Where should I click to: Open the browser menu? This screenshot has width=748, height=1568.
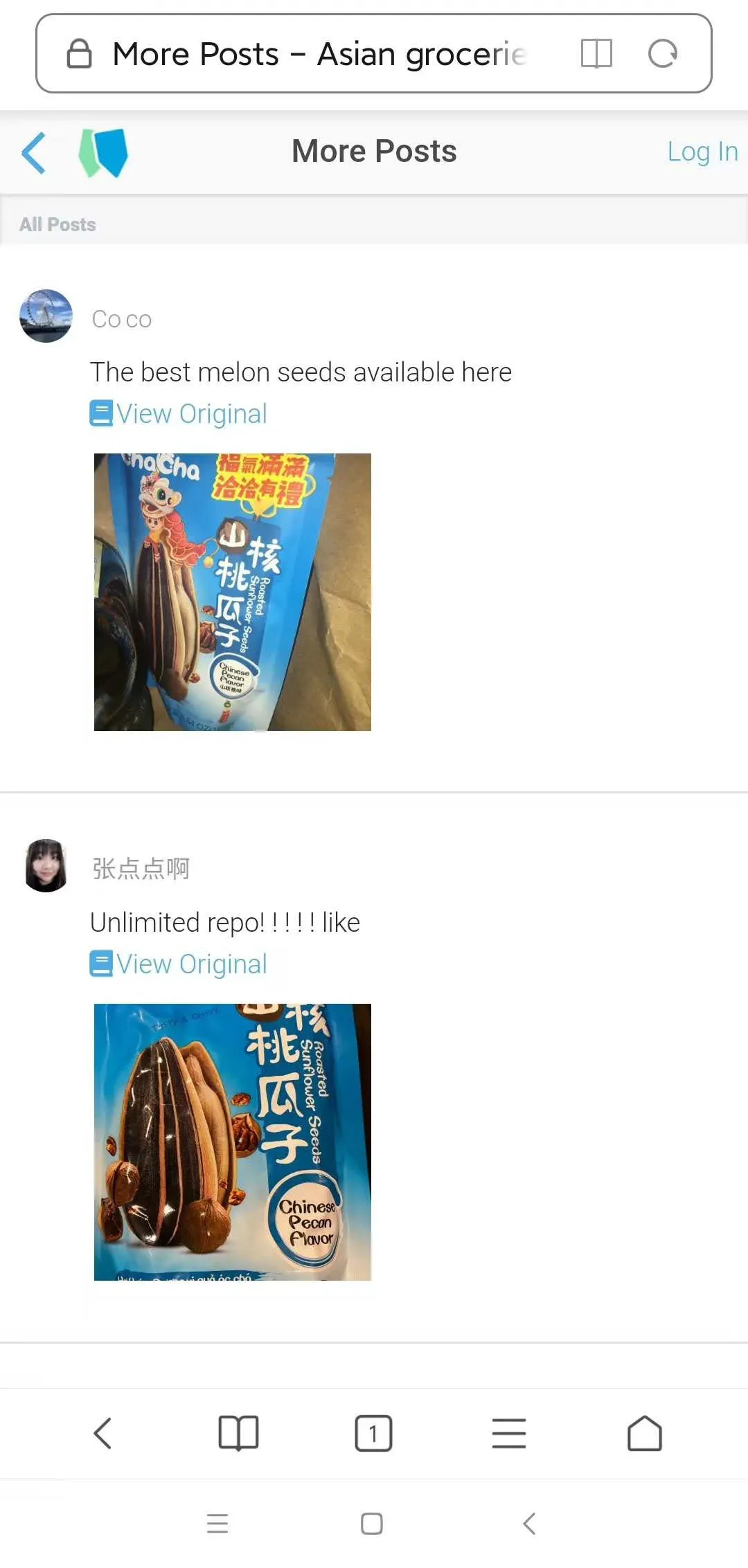(509, 1433)
